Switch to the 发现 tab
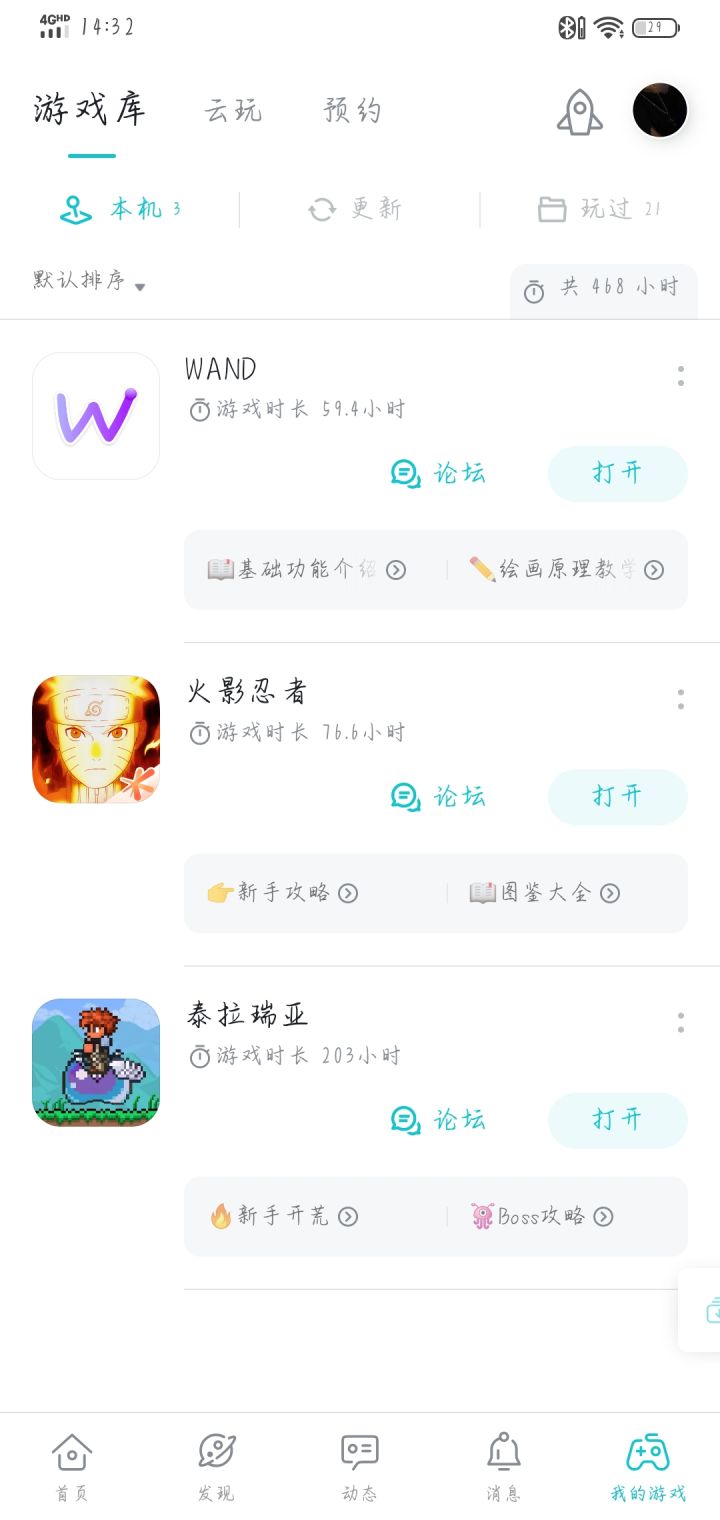Viewport: 720px width, 1520px height. tap(216, 1466)
